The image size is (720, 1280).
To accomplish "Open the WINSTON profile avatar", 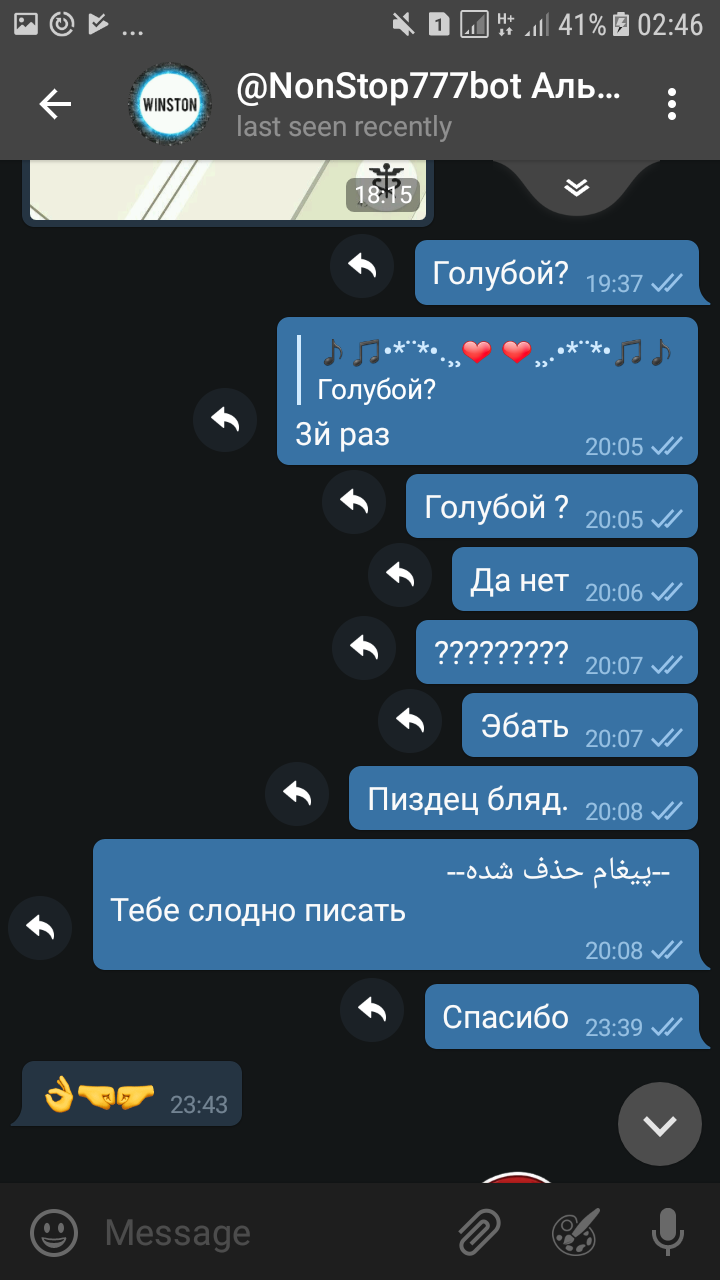I will (170, 104).
